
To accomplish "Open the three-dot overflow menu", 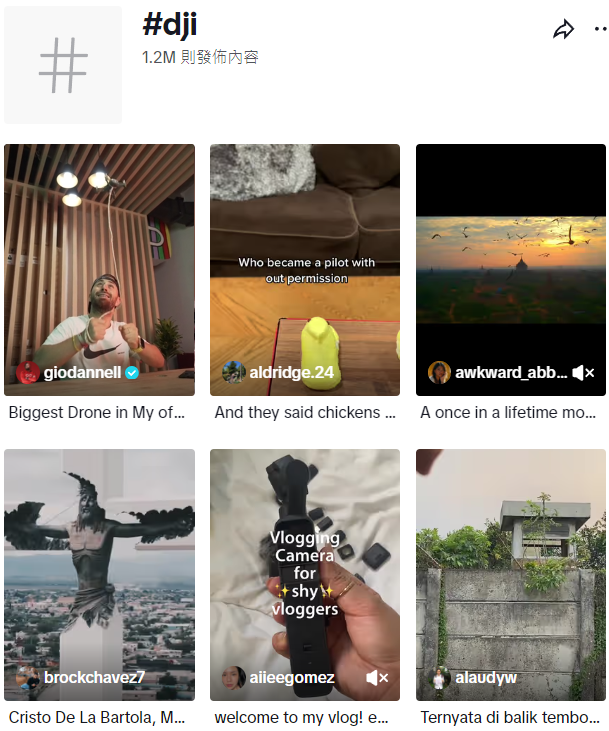I will [x=600, y=30].
